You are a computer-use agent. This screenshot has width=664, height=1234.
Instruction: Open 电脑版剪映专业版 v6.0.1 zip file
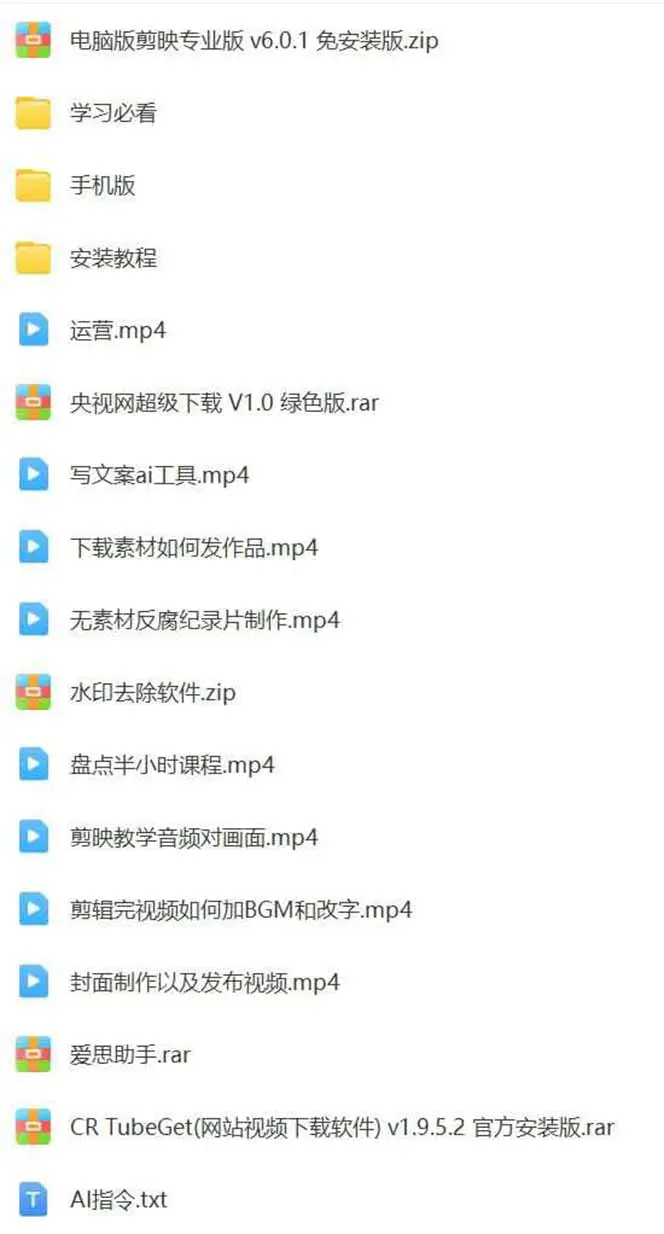pos(253,41)
